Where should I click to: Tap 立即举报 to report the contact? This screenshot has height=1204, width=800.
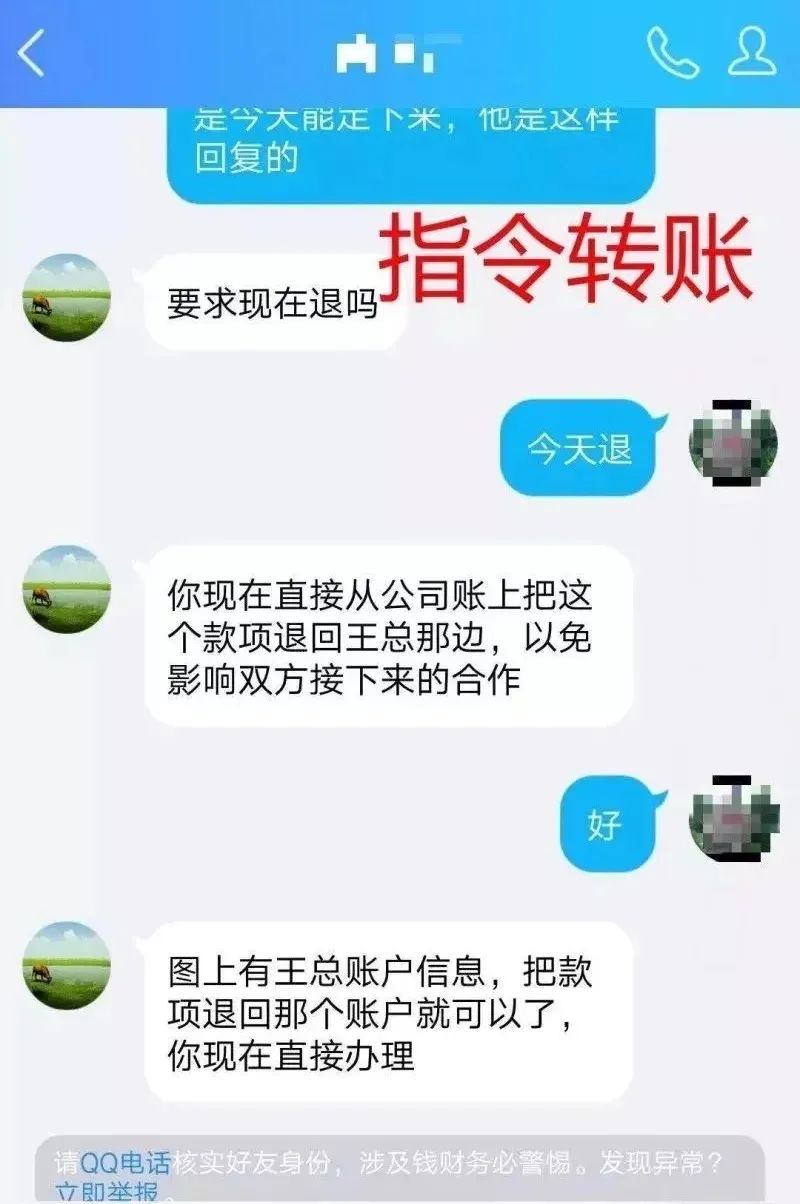[106, 1192]
